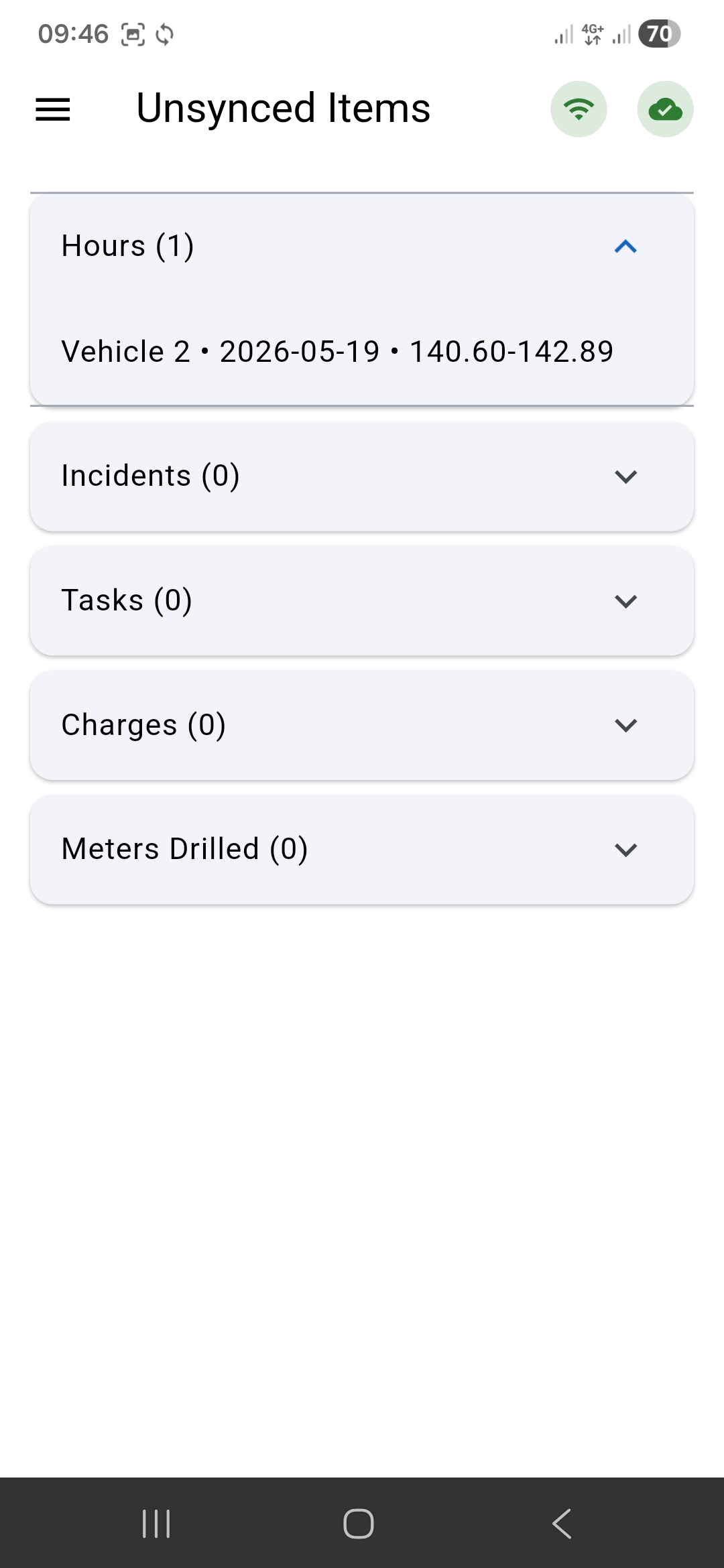
Task: Expand the Meters Drilled (0) section
Action: [x=362, y=850]
